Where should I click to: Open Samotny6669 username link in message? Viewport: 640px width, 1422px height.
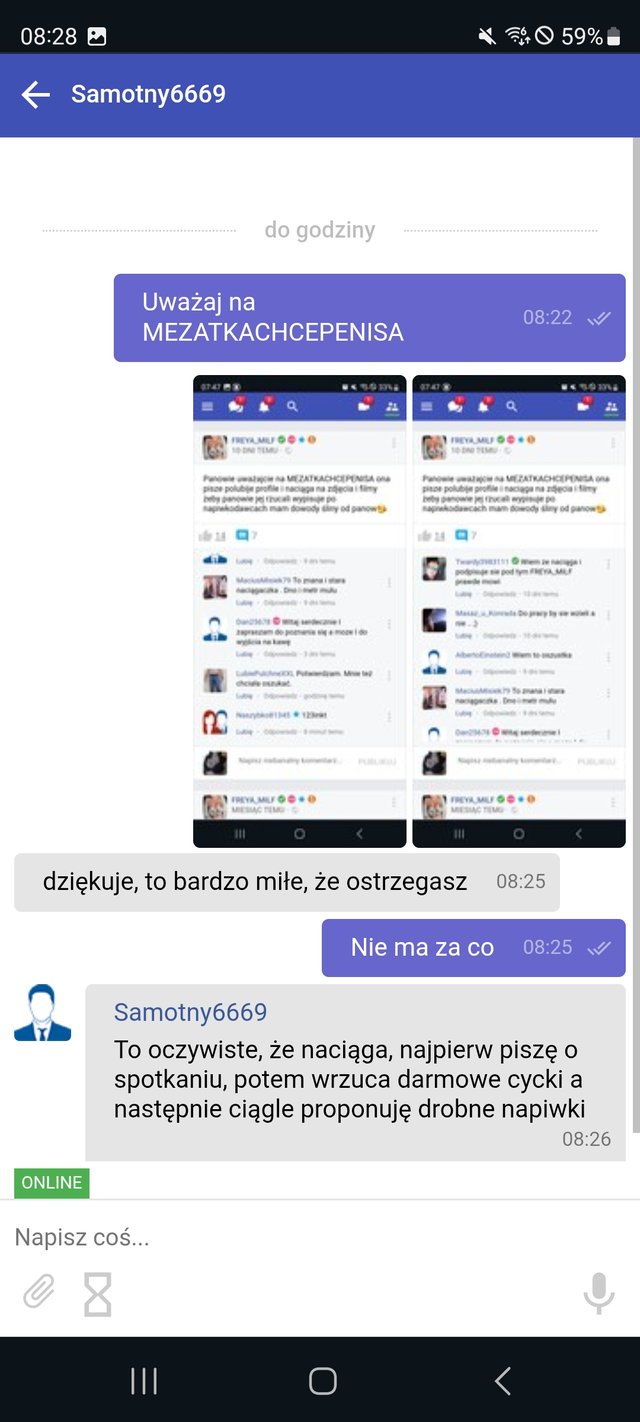pyautogui.click(x=190, y=1012)
